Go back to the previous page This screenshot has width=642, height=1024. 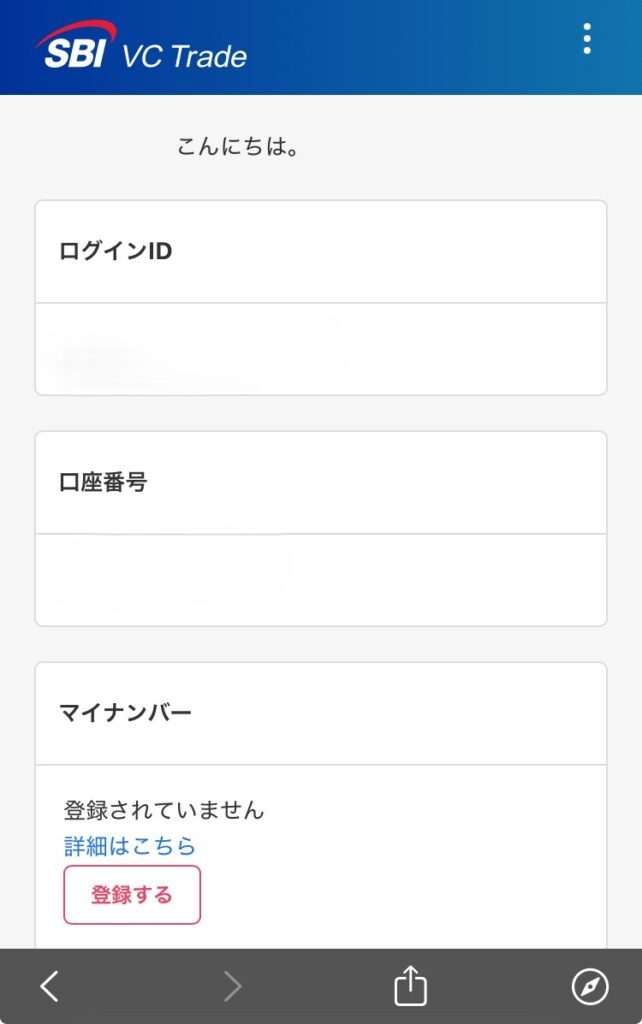pos(49,987)
